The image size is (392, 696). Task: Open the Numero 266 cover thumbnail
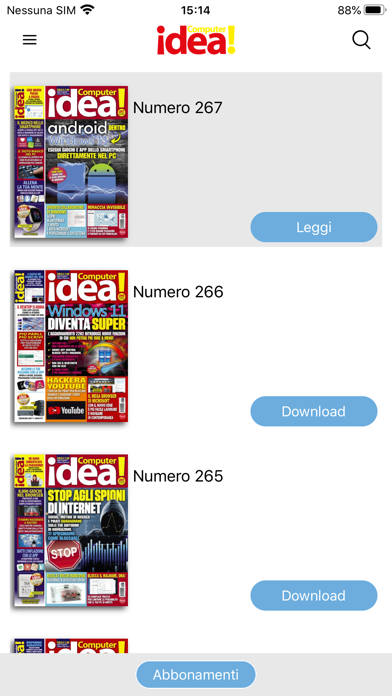click(71, 346)
